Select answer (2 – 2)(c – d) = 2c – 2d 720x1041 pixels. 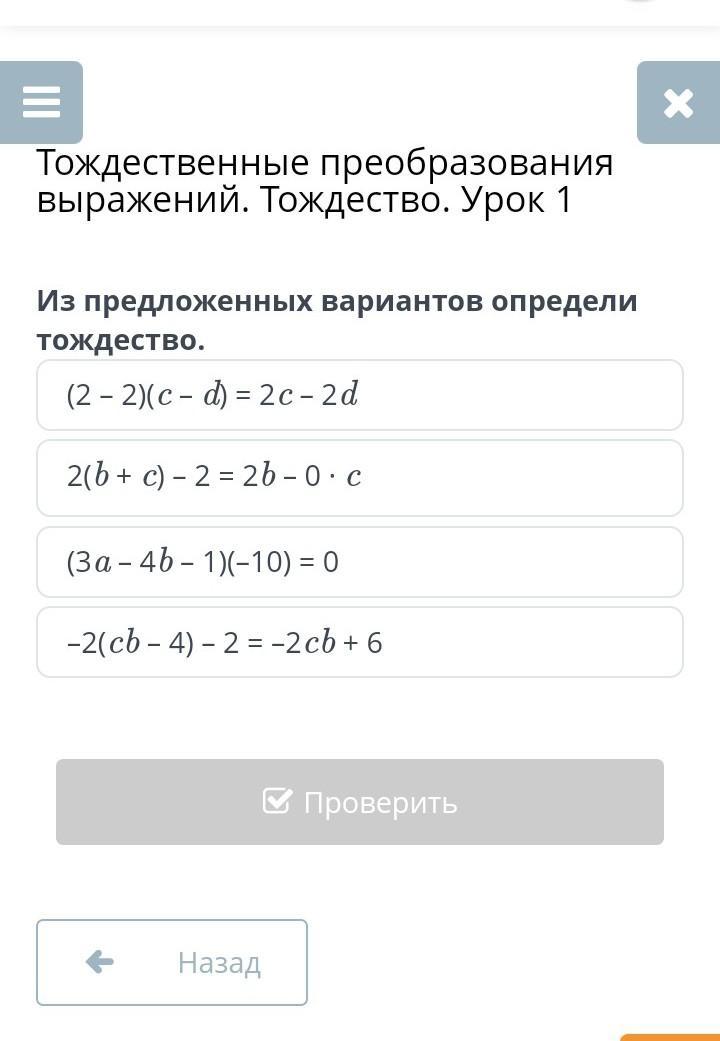(x=360, y=395)
